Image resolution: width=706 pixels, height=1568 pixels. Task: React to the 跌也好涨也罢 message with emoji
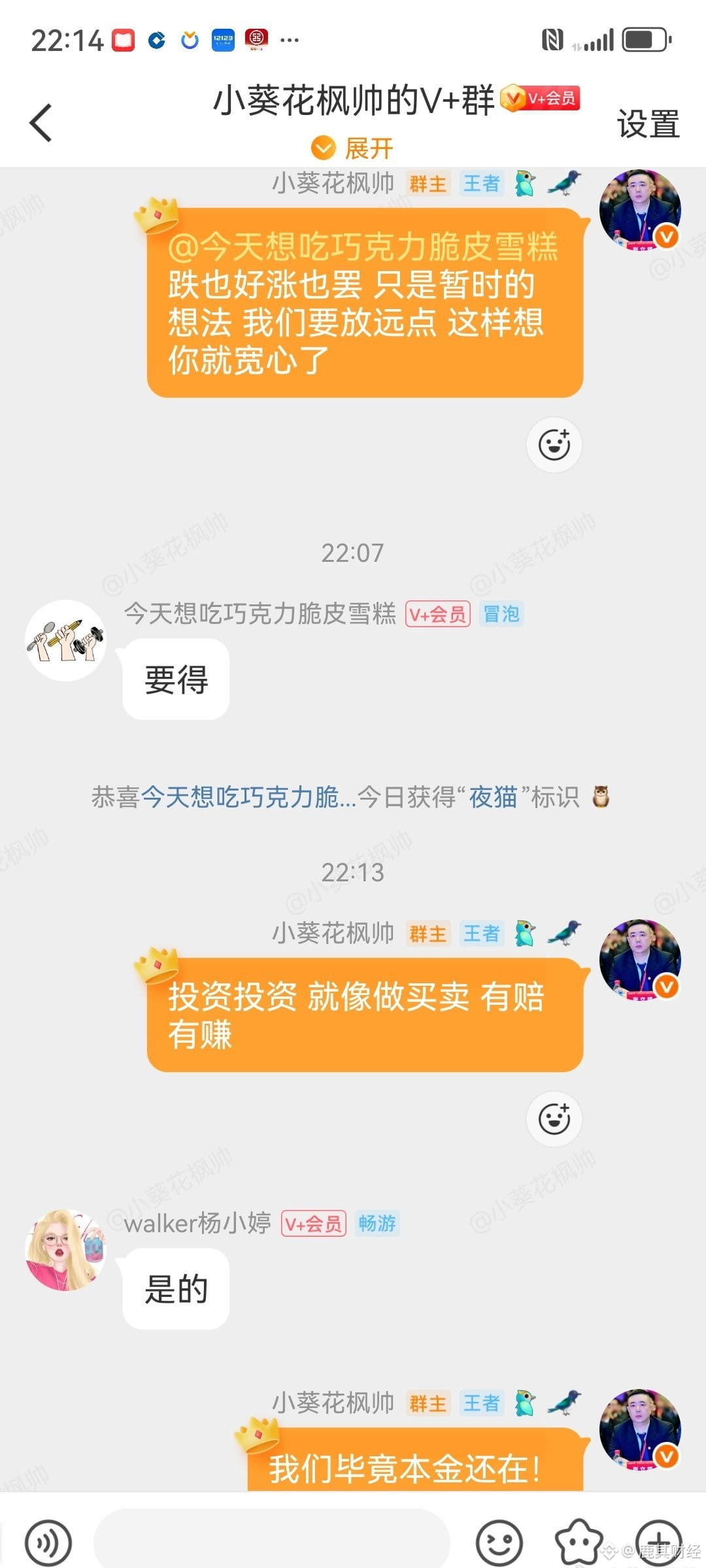(x=554, y=445)
